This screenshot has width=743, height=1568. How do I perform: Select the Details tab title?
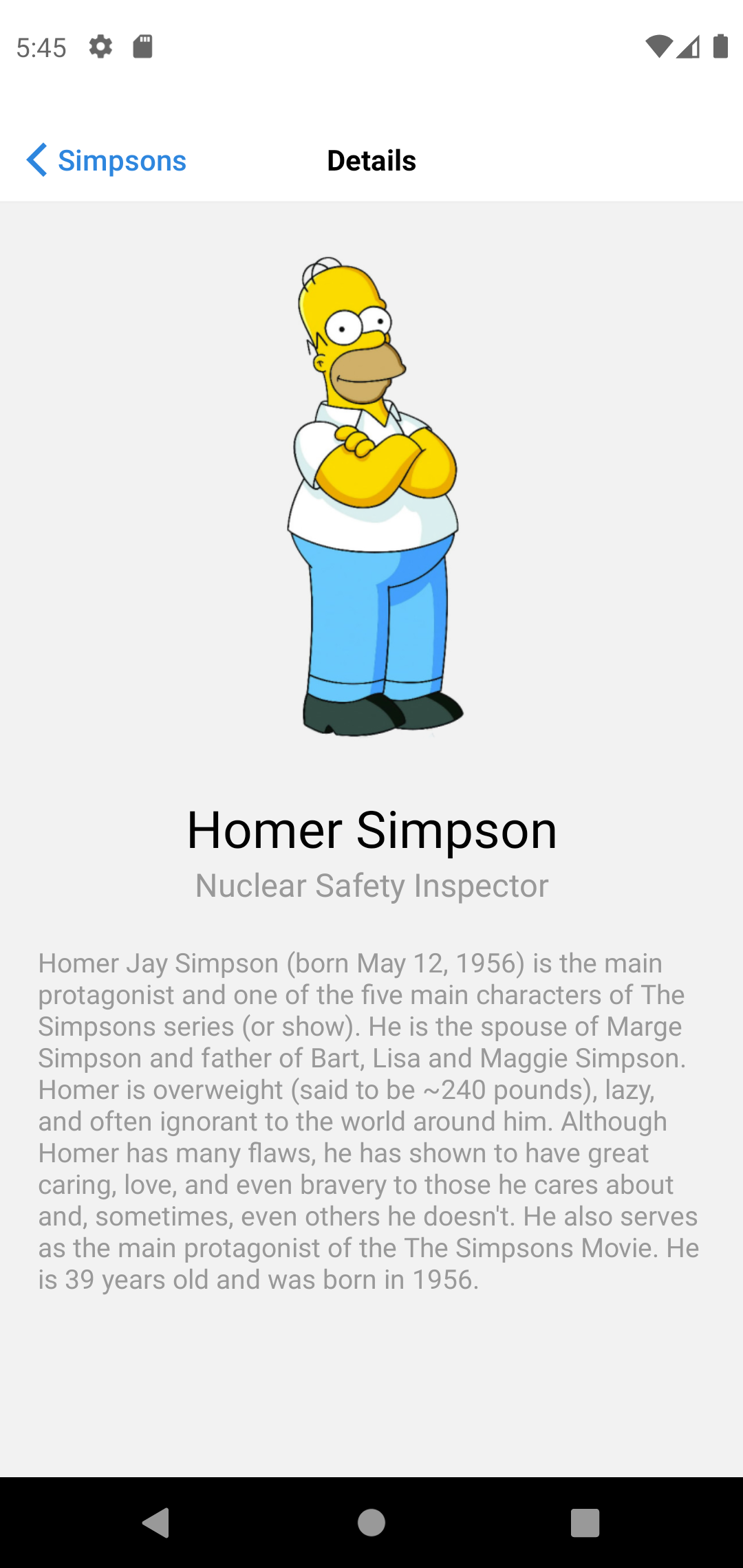point(371,160)
